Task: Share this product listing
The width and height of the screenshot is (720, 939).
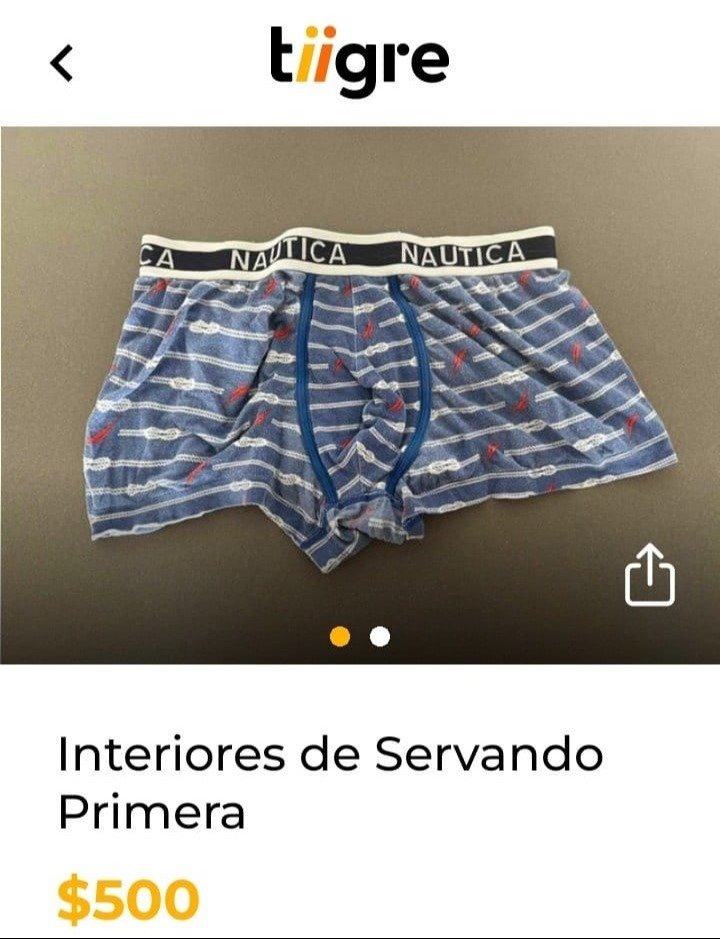Action: click(650, 574)
